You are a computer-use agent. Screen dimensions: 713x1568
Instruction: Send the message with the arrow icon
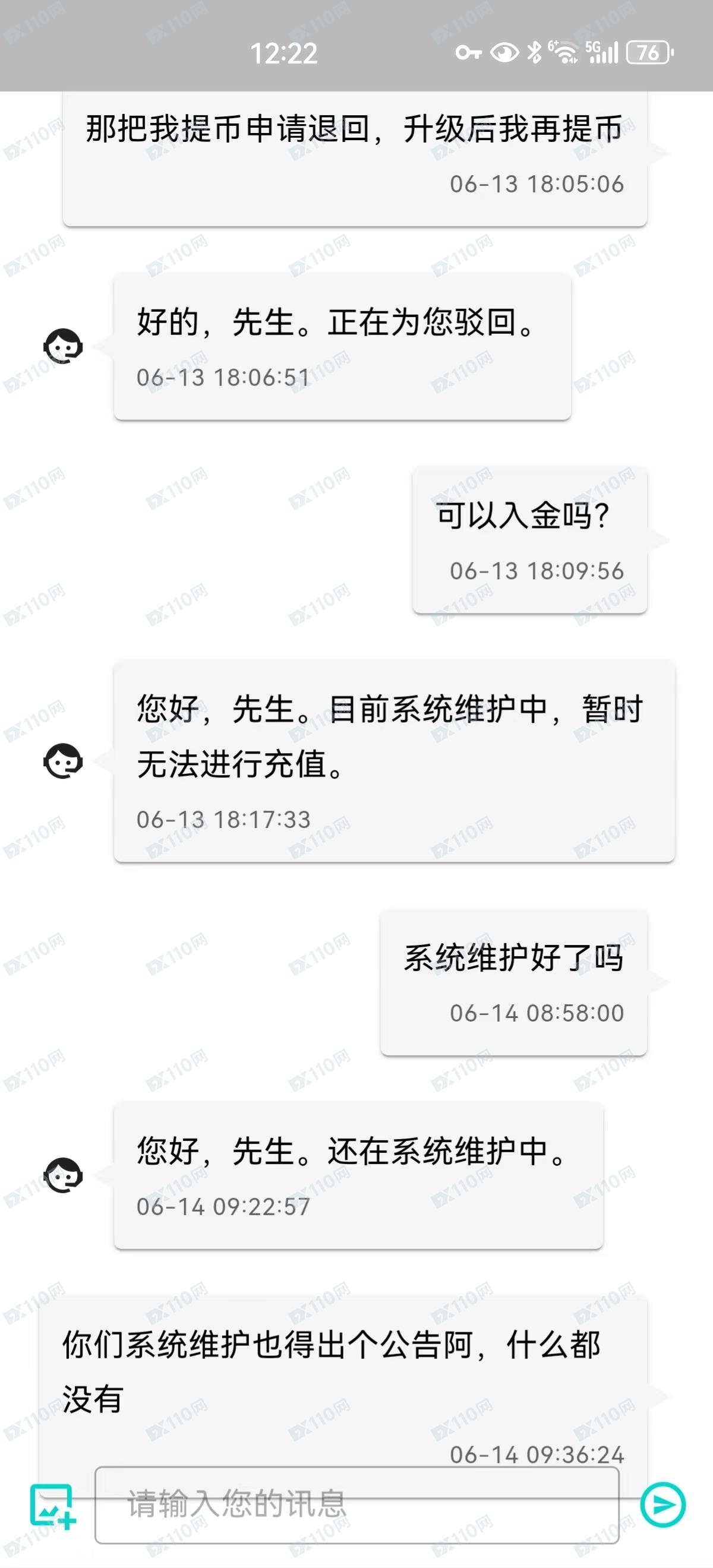(x=662, y=1504)
